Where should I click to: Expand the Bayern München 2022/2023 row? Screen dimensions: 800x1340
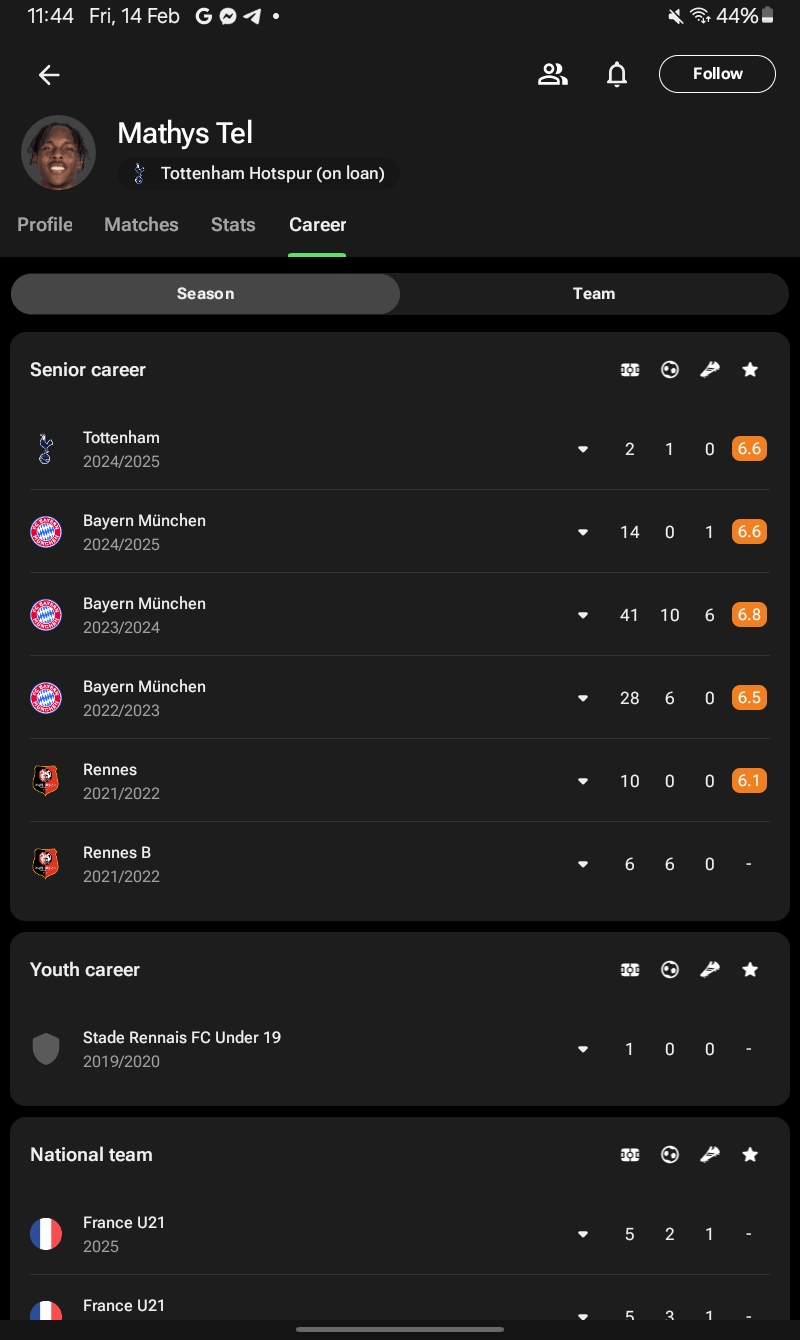pyautogui.click(x=400, y=698)
